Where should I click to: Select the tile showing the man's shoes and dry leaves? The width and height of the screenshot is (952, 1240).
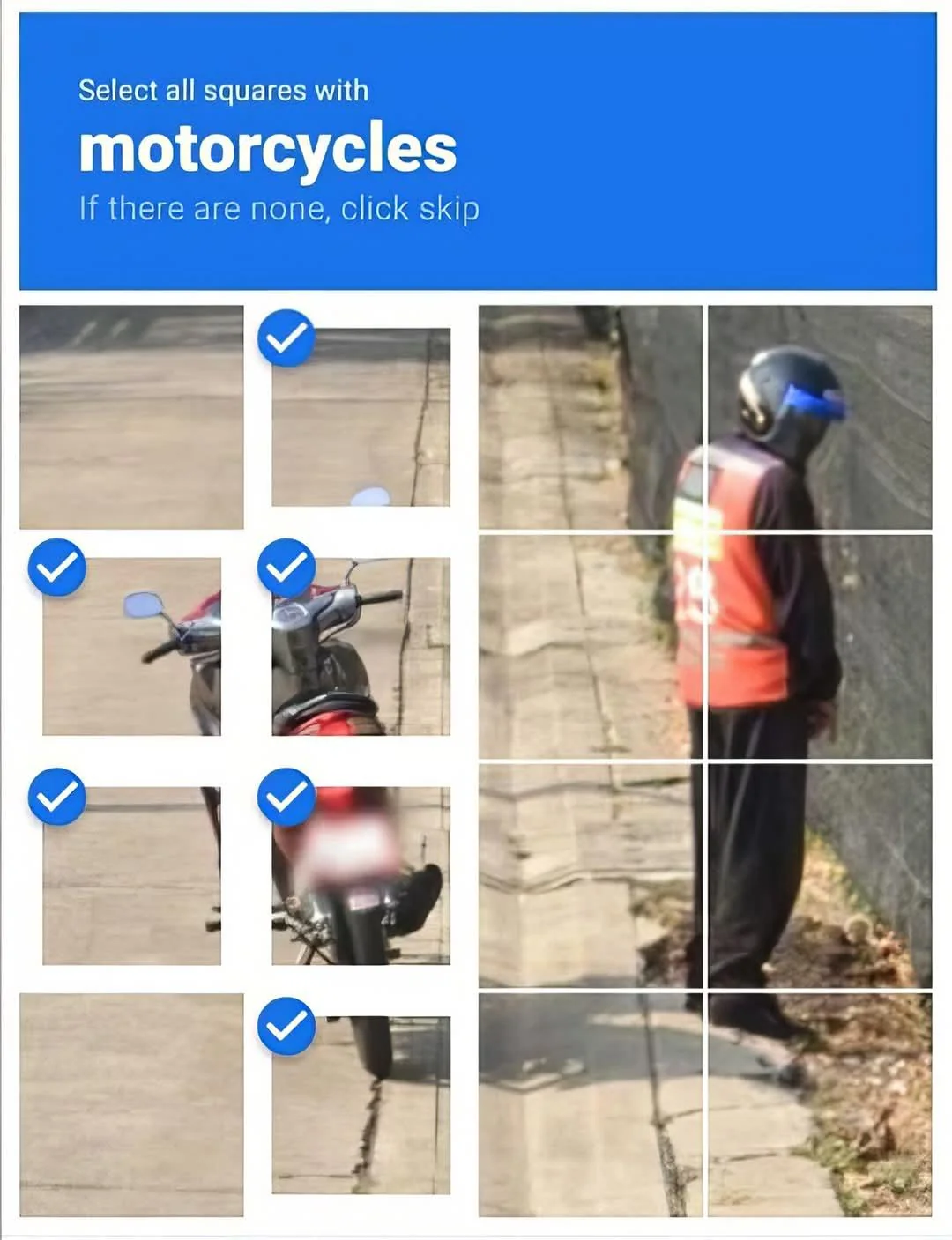point(820,1104)
